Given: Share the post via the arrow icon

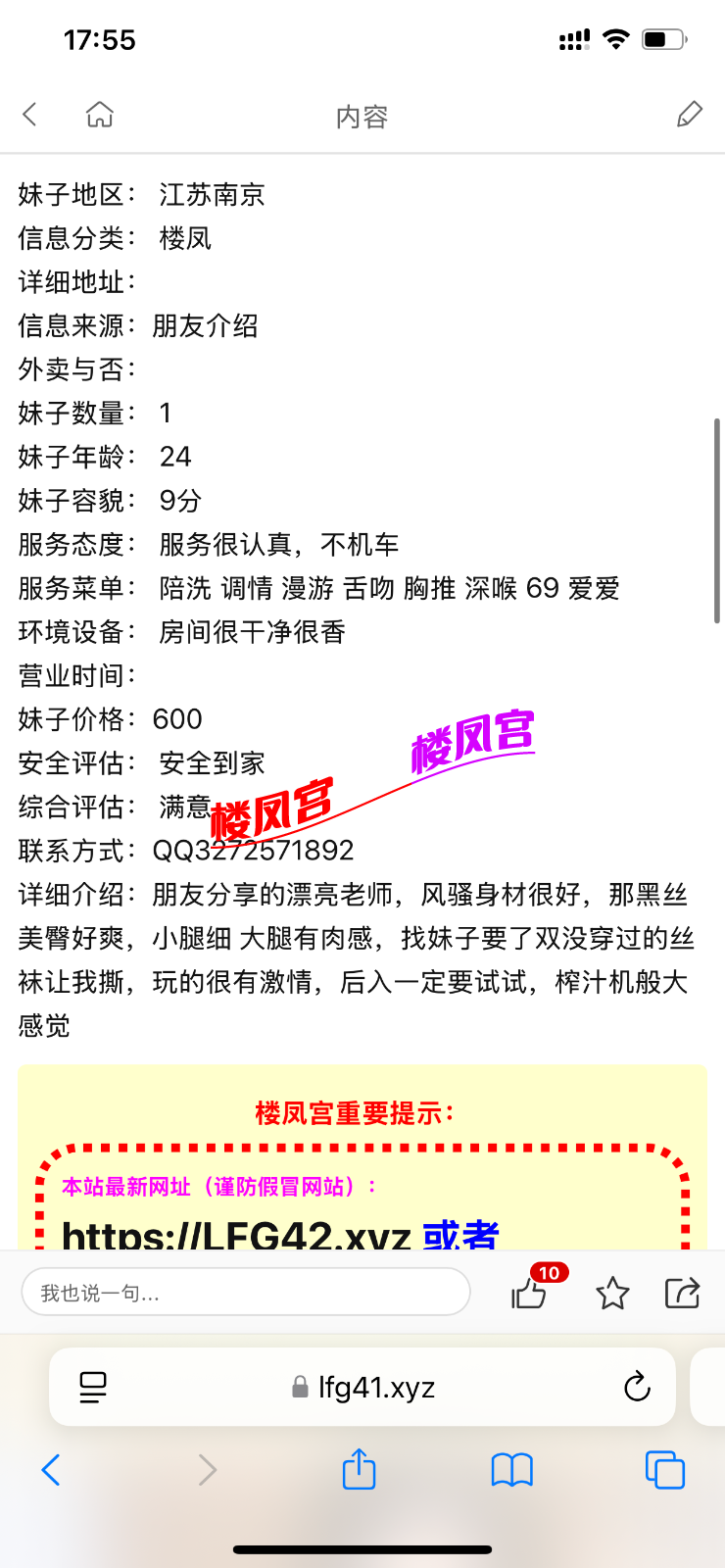Looking at the screenshot, I should pyautogui.click(x=682, y=1294).
